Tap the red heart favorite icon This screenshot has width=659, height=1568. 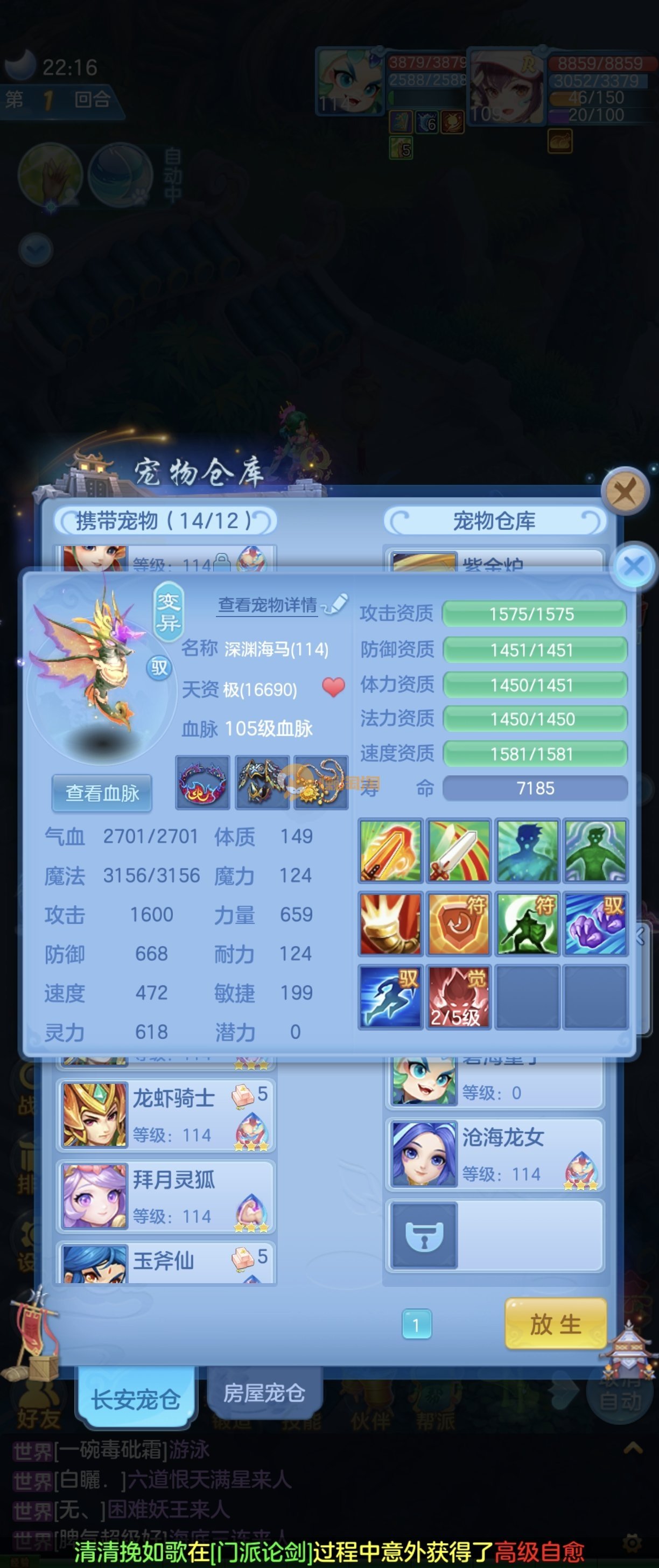[x=333, y=687]
